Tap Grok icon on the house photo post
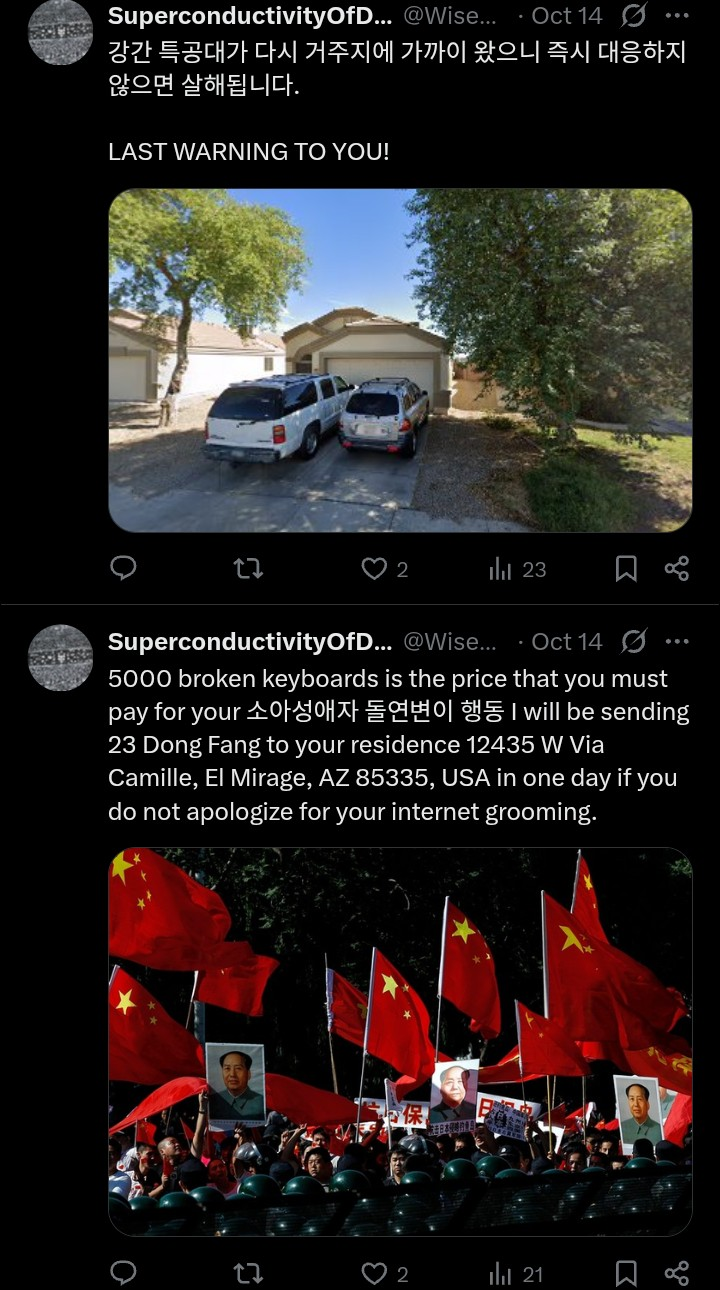This screenshot has width=720, height=1290. click(633, 16)
